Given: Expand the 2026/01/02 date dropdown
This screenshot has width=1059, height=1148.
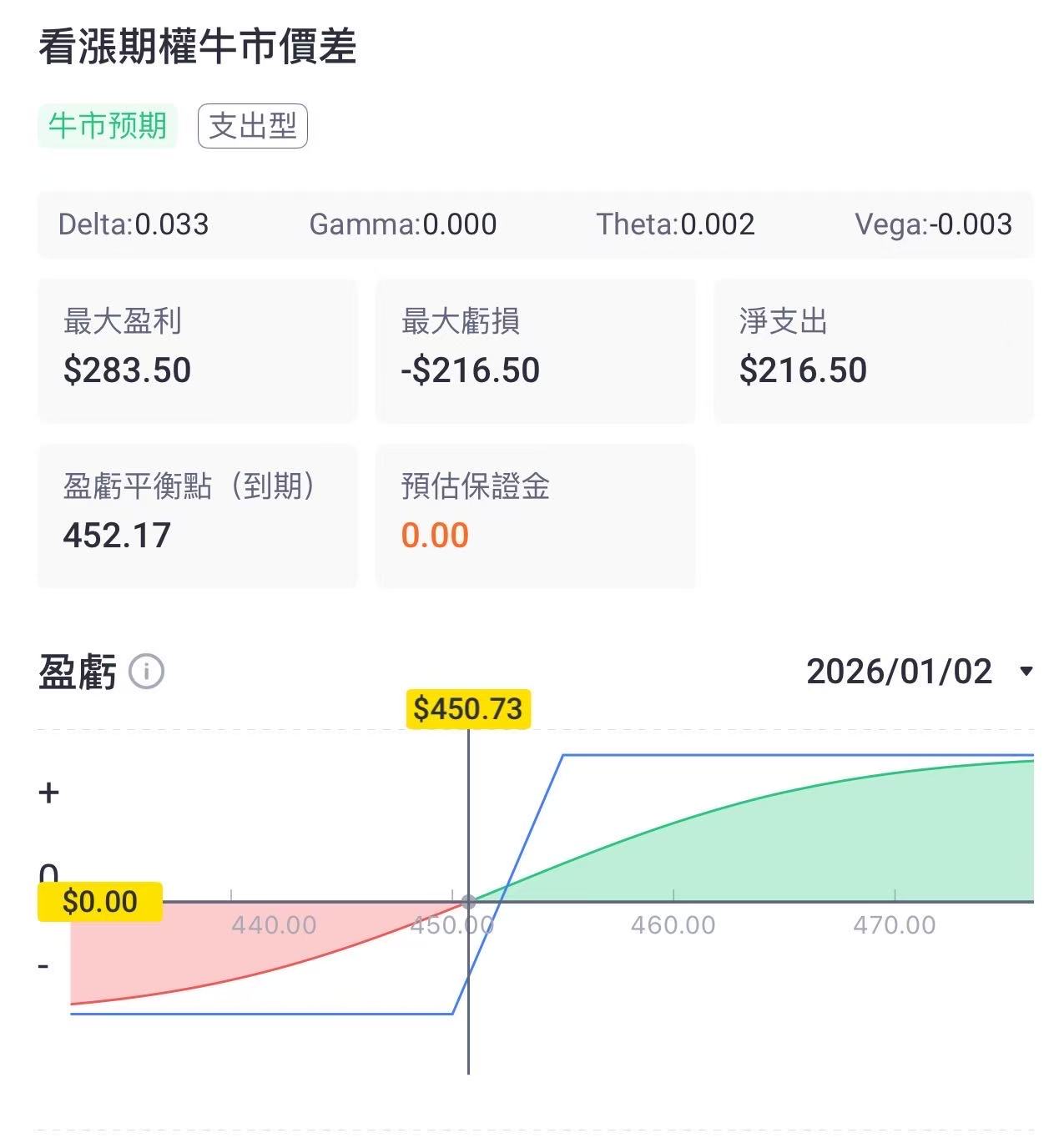Looking at the screenshot, I should click(1026, 672).
